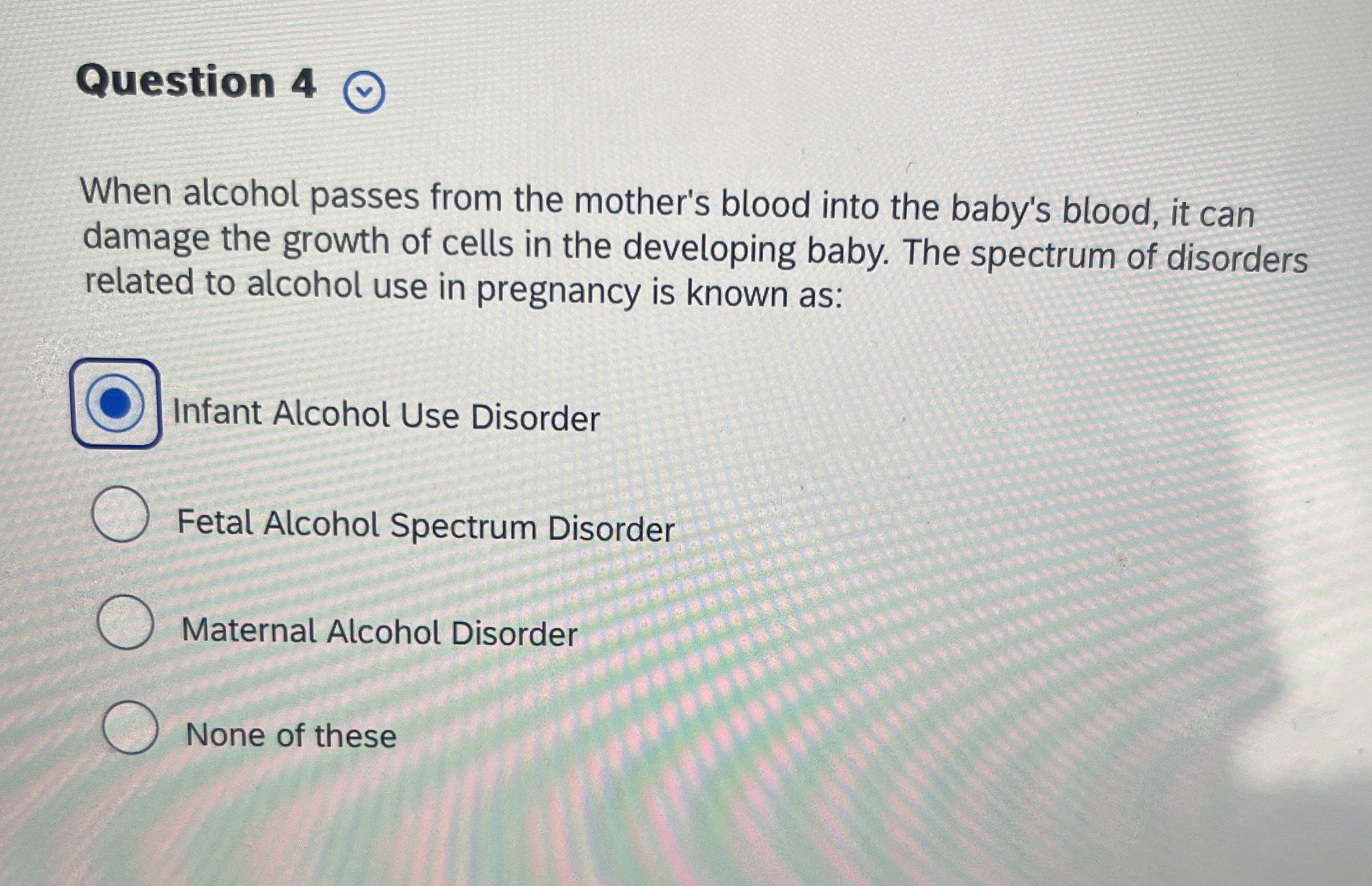This screenshot has width=1372, height=886.
Task: Select Infant Alcohol Use Disorder option
Action: 116,402
